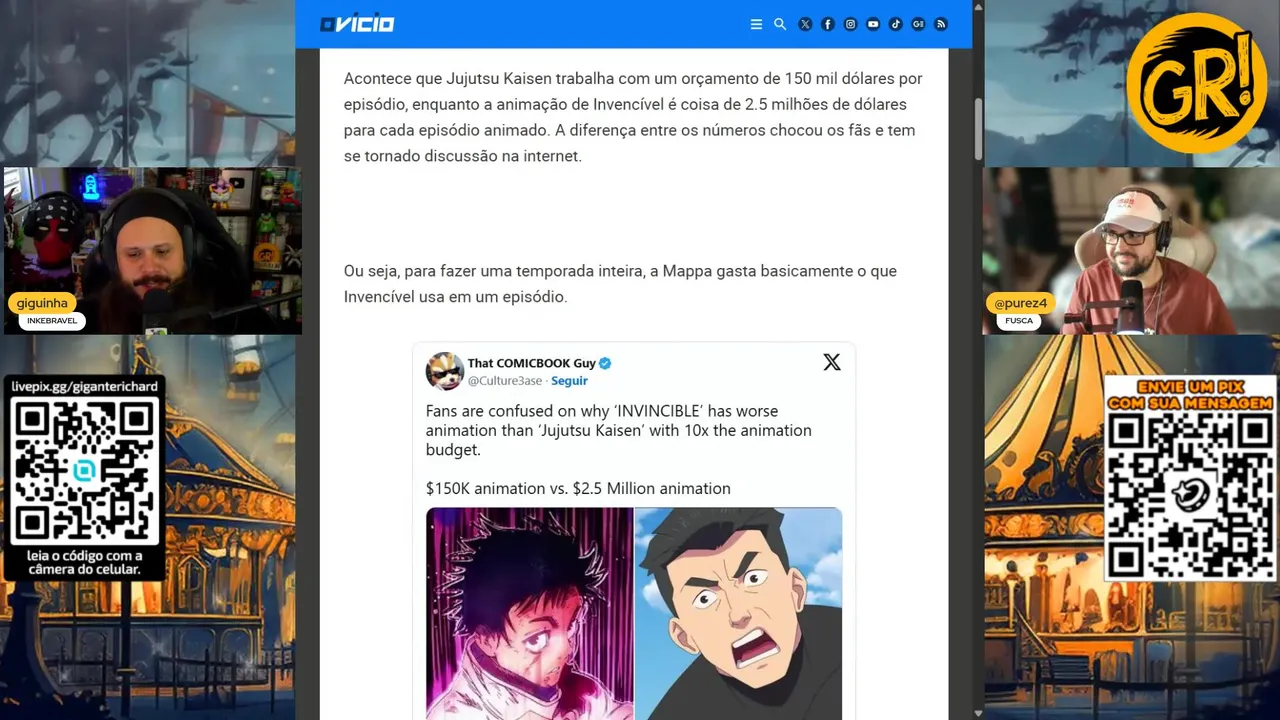The image size is (1280, 720).
Task: Open the Facebook icon in the header
Action: click(x=828, y=24)
